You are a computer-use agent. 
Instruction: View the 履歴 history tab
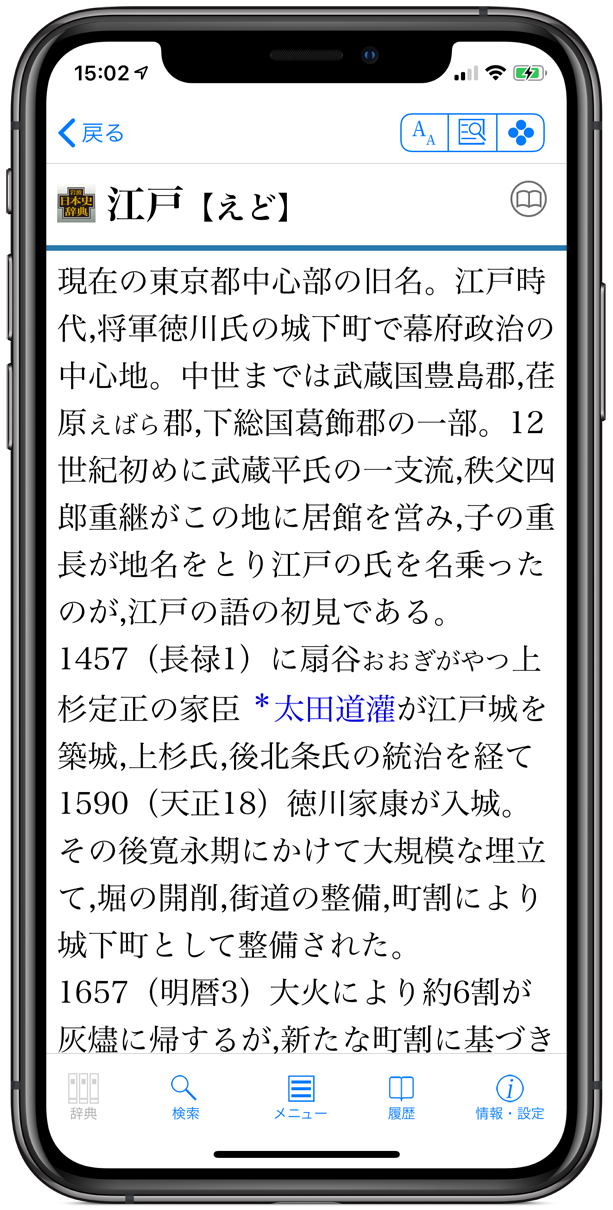[401, 1097]
